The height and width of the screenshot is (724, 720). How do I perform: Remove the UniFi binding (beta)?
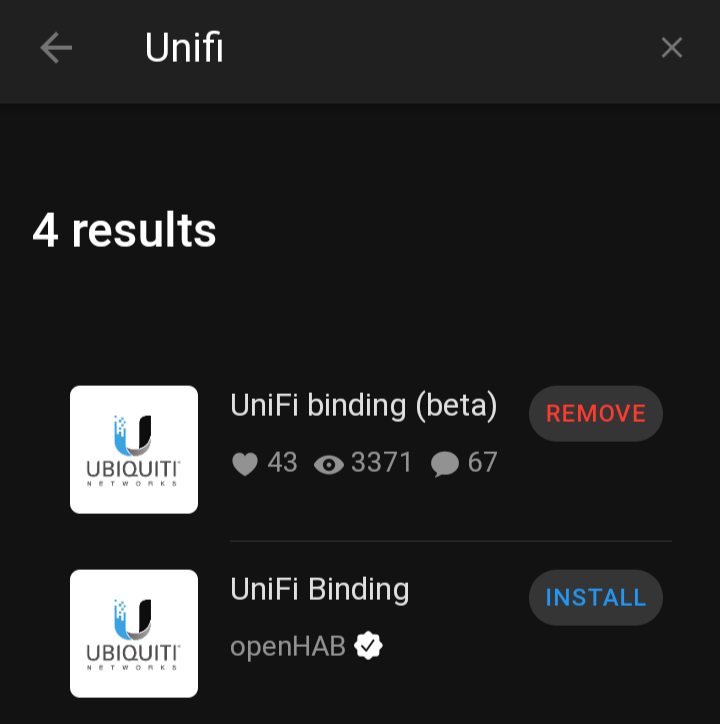(596, 414)
